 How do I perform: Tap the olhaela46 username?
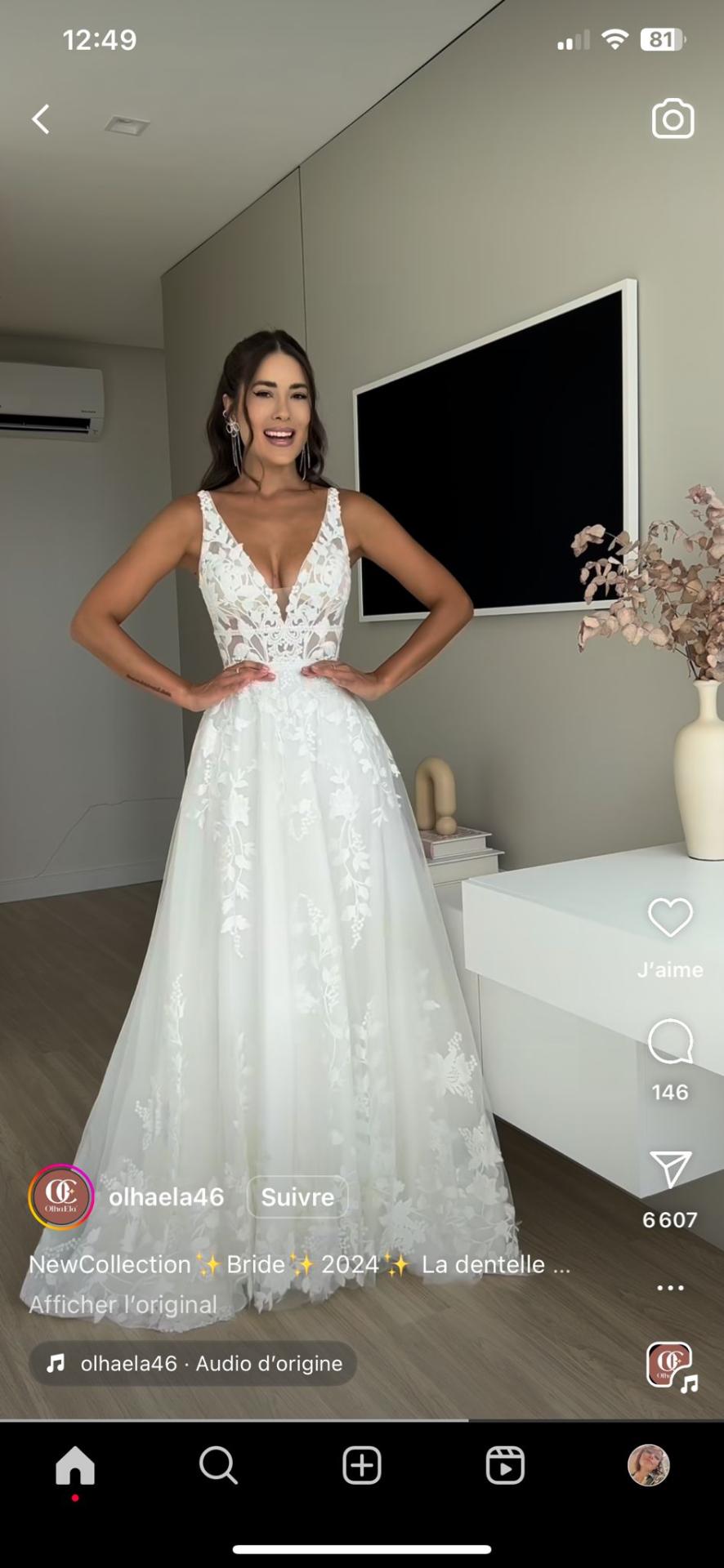click(166, 1197)
